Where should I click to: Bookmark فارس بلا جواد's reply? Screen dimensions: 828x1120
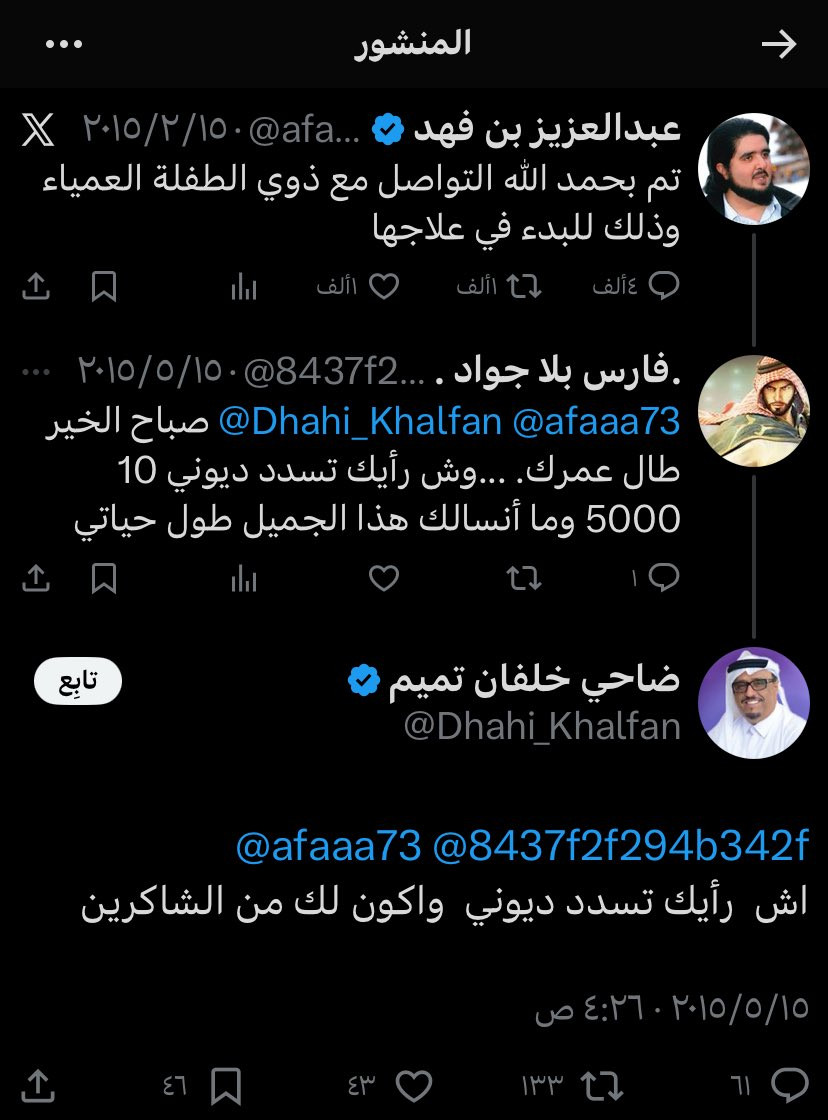tap(104, 577)
